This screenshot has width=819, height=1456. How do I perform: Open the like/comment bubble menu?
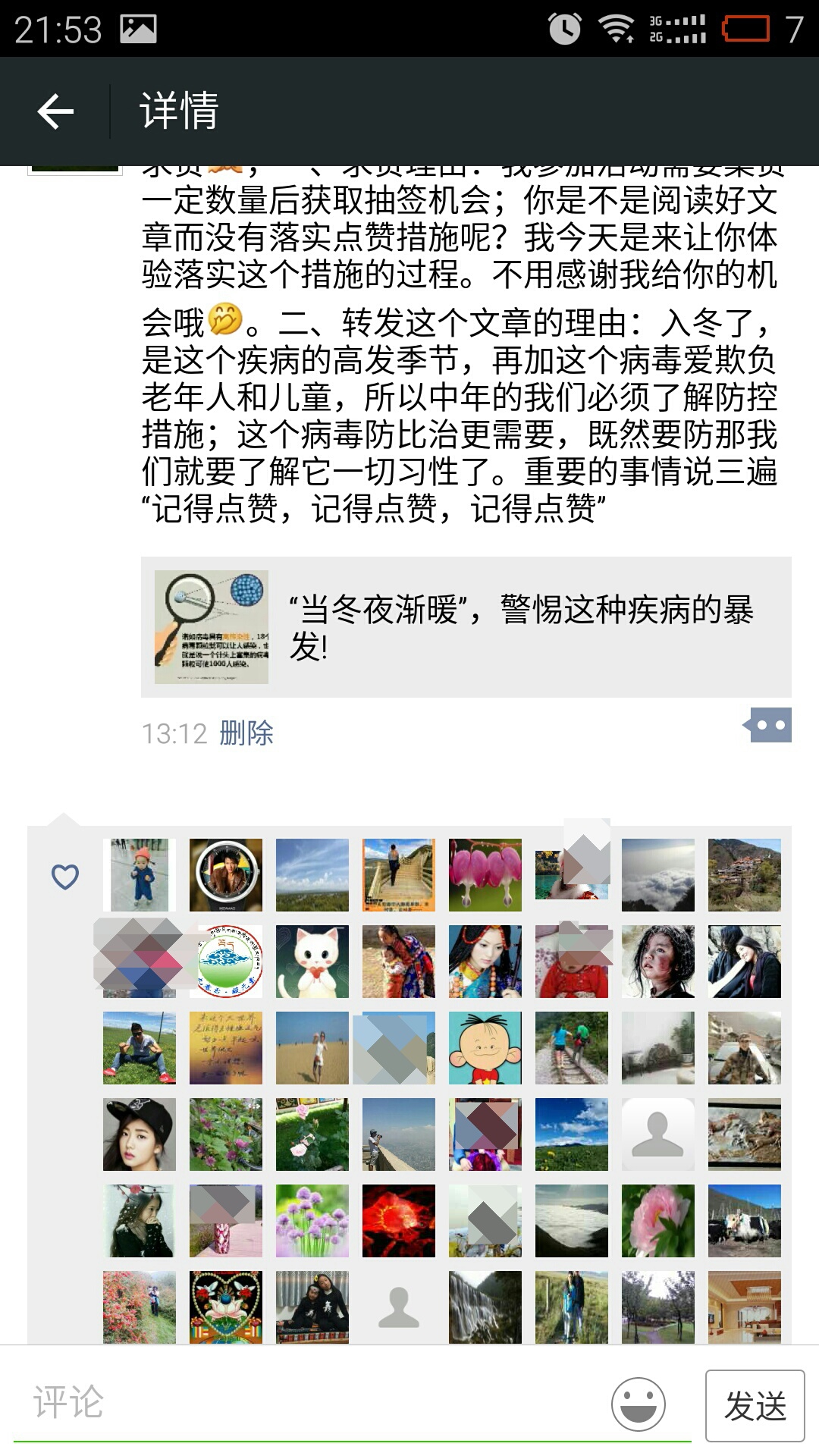click(769, 726)
